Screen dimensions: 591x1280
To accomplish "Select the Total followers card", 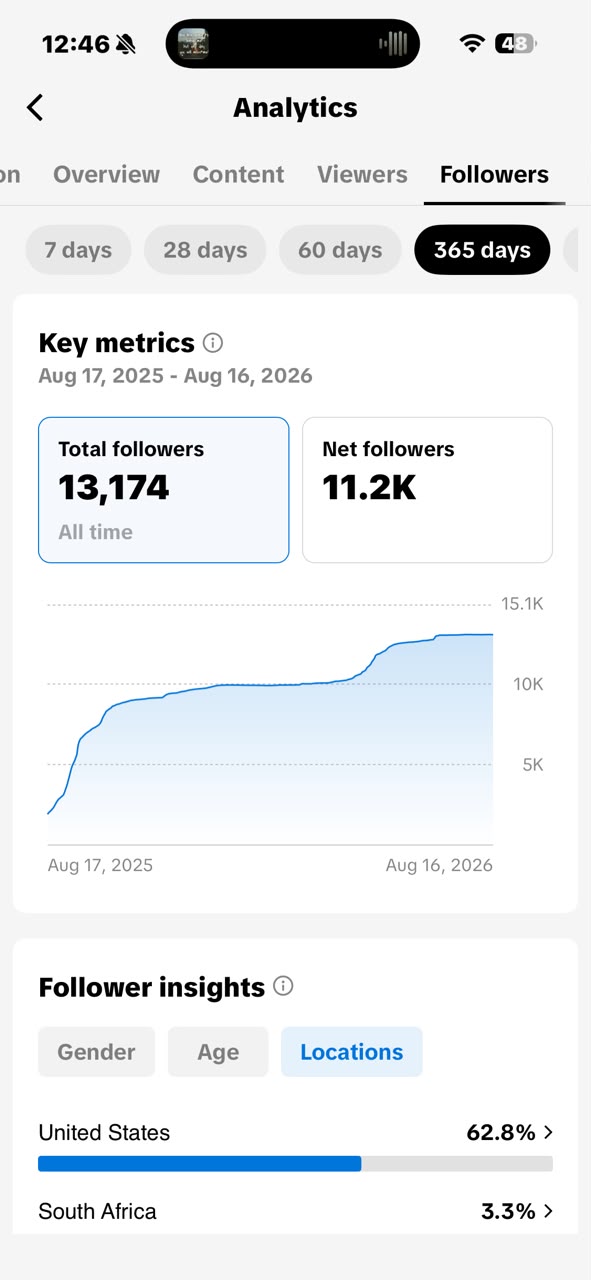I will point(164,490).
